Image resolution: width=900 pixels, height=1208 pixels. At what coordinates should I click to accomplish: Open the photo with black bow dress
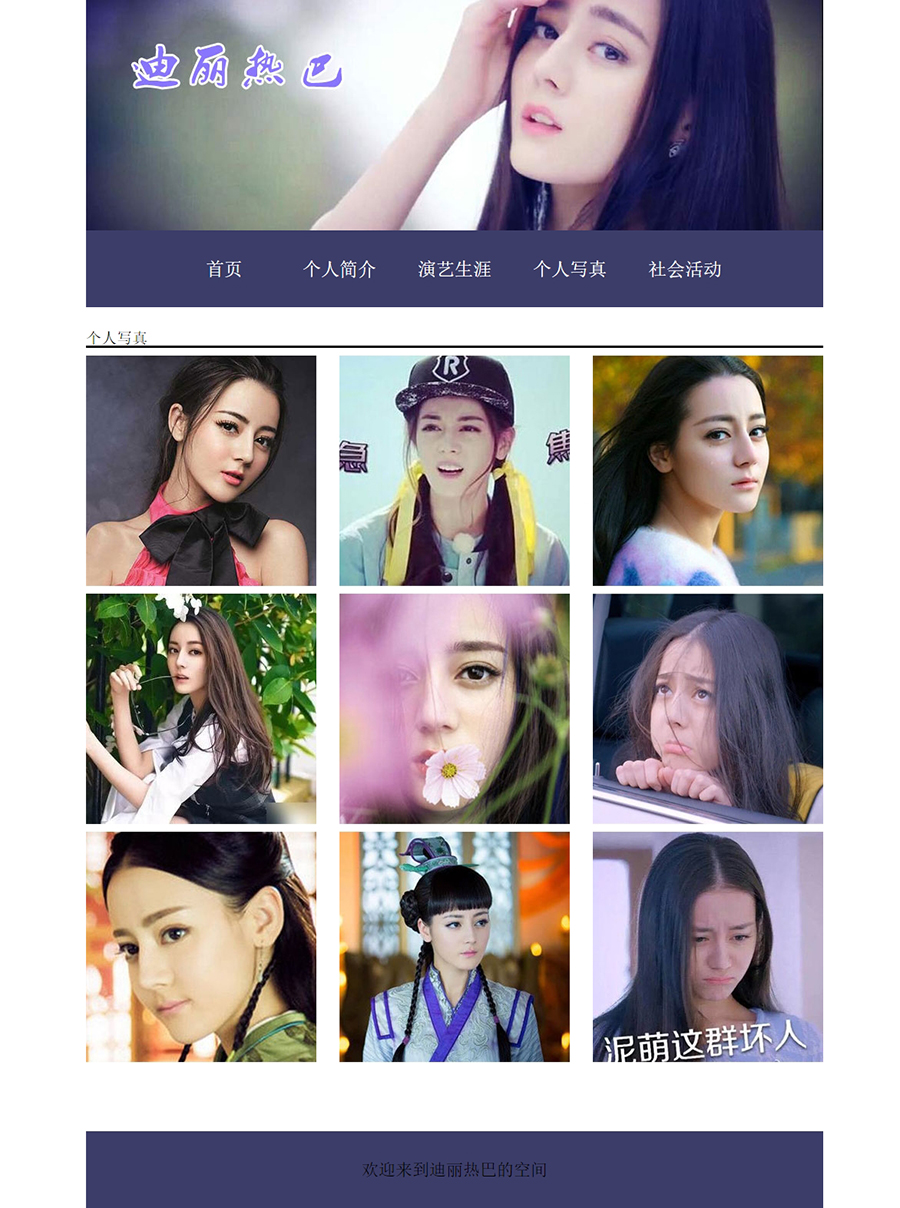click(x=201, y=470)
